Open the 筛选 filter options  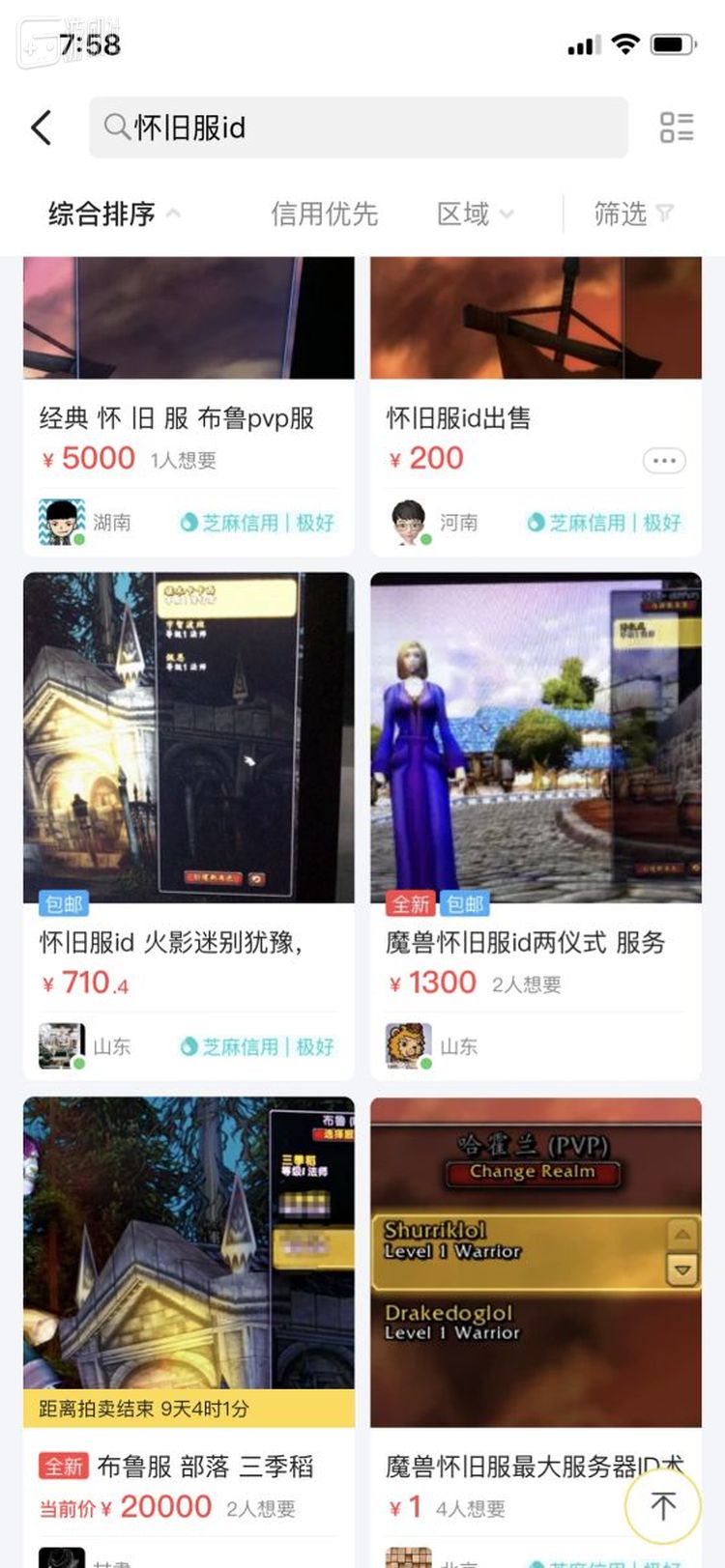click(633, 214)
